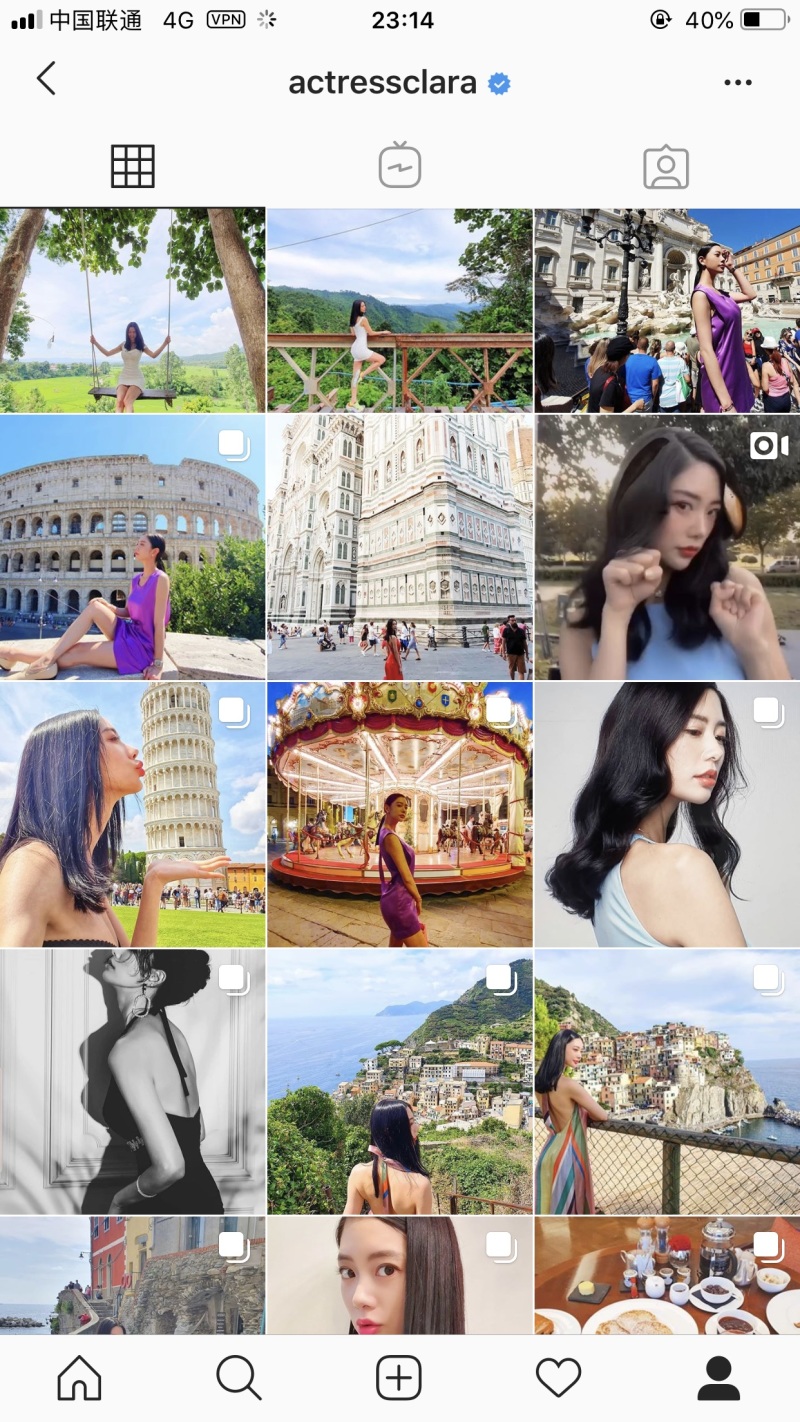Open the cathedral facade photo post
The height and width of the screenshot is (1422, 800).
400,548
